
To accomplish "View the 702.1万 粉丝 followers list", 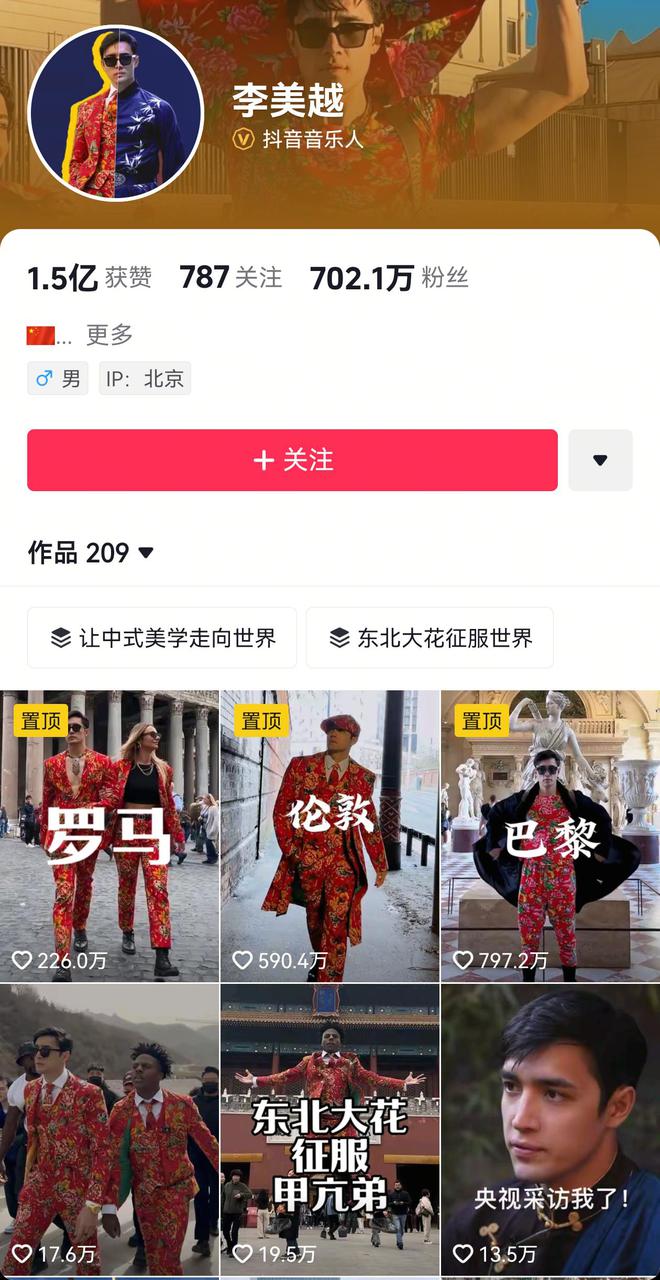I will [389, 278].
